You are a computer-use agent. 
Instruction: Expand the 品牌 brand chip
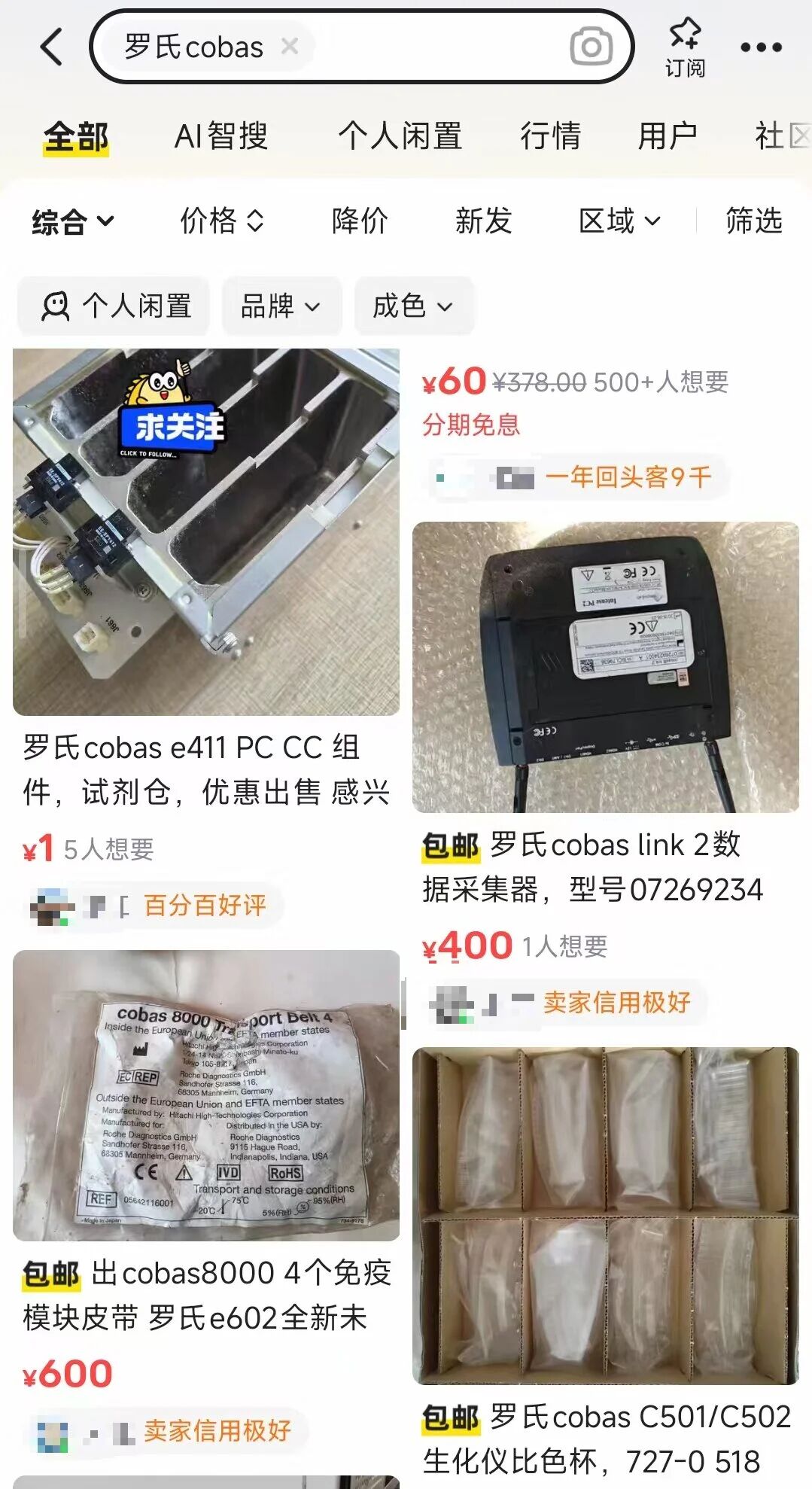coord(281,306)
